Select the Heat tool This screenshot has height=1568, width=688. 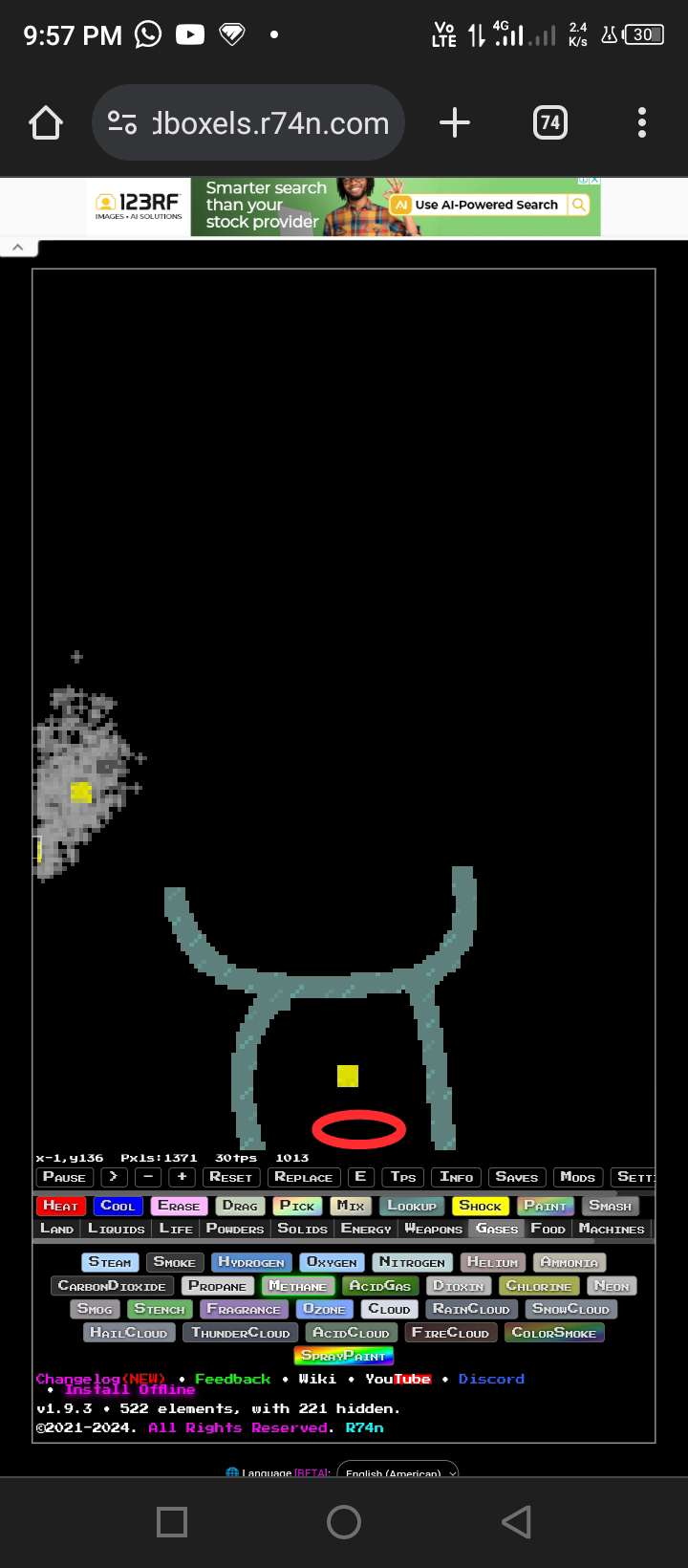(x=60, y=1206)
